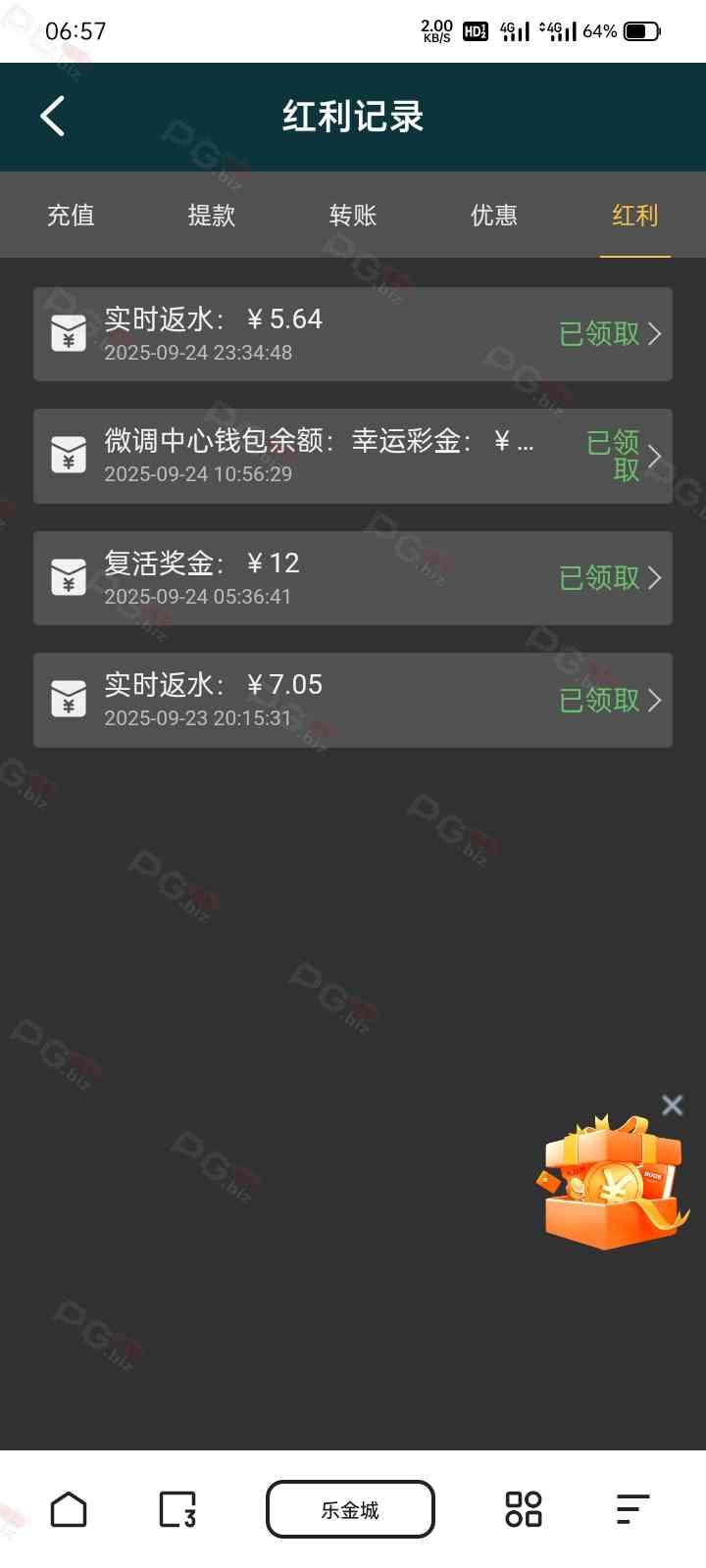Open the 微调中心钱包余额 幸运彩金 record
The width and height of the screenshot is (706, 1568).
coord(353,457)
